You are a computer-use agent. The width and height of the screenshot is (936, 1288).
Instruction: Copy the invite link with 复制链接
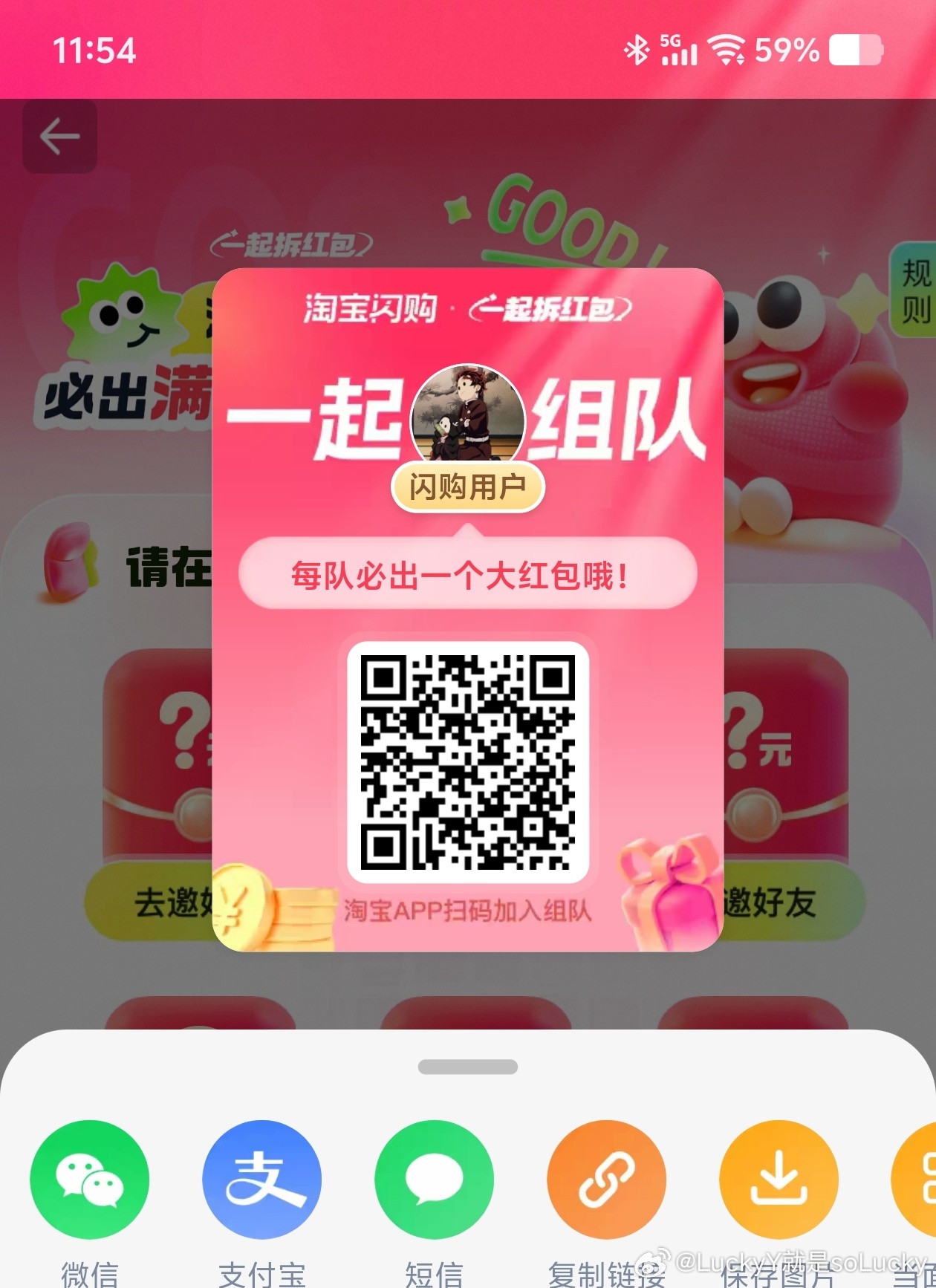pyautogui.click(x=606, y=1180)
